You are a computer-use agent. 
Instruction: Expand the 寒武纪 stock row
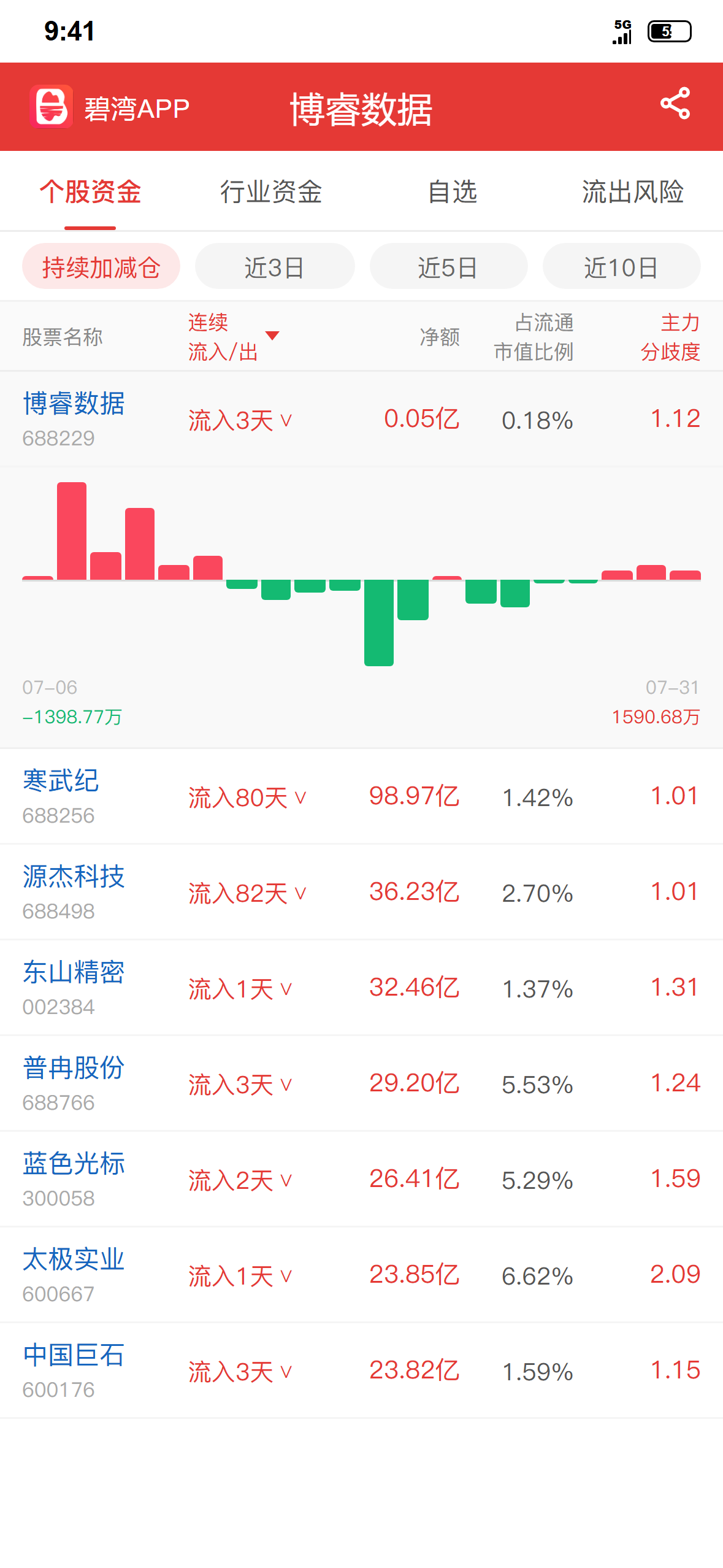click(x=361, y=797)
